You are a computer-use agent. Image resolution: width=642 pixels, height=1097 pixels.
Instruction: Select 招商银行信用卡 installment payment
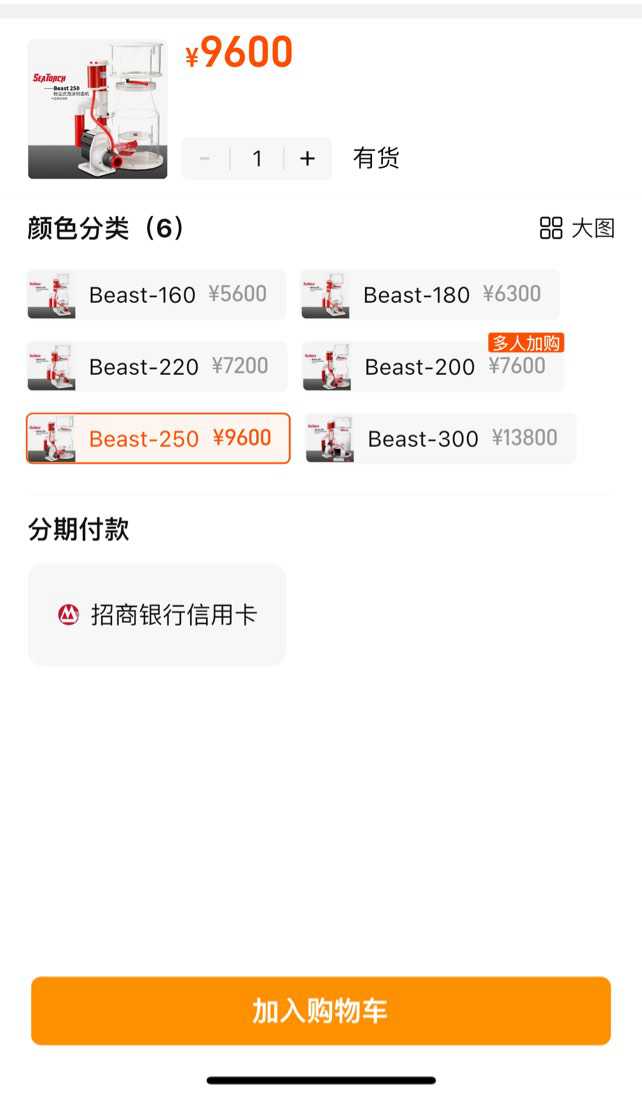(x=157, y=615)
